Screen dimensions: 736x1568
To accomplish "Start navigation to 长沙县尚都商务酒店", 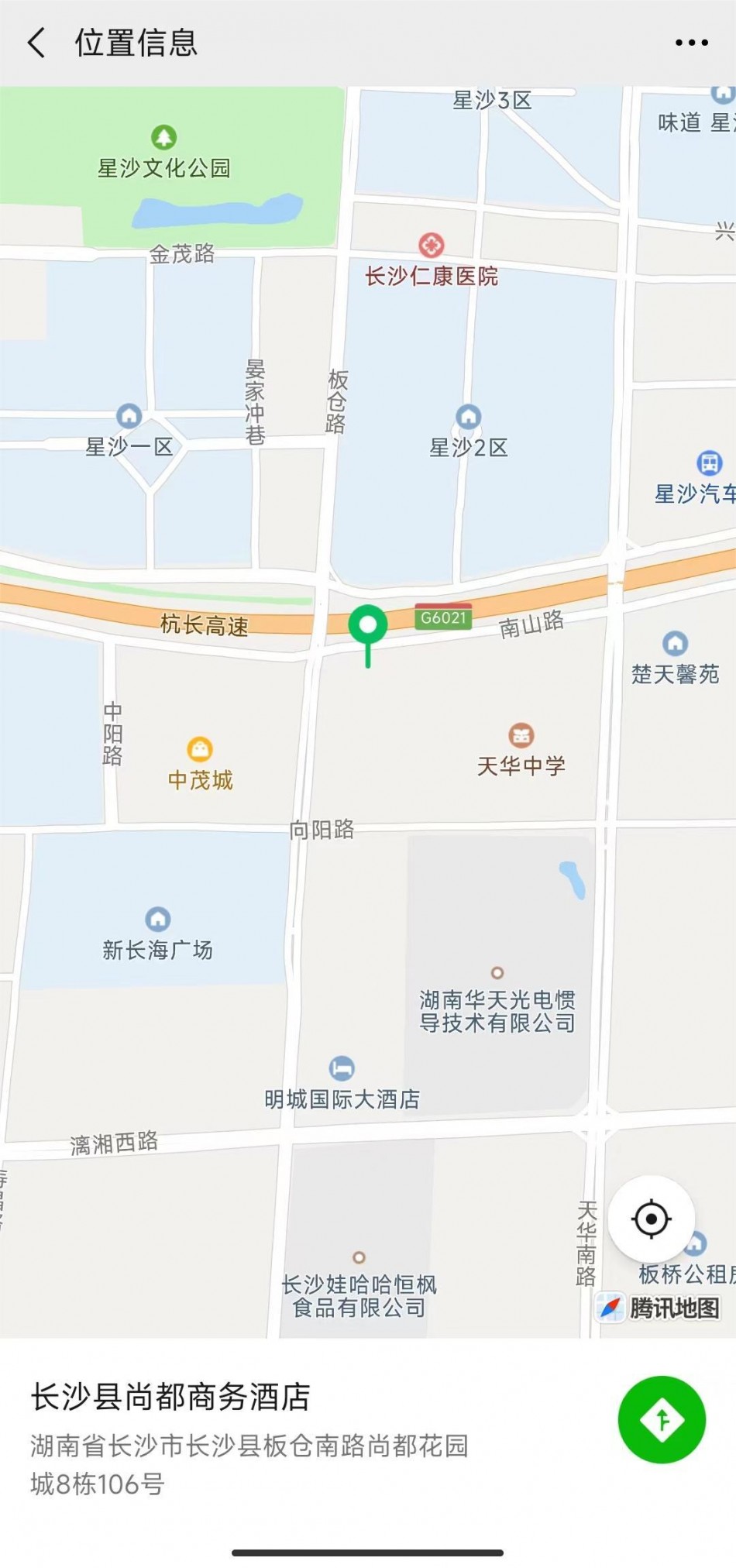I will (662, 1419).
